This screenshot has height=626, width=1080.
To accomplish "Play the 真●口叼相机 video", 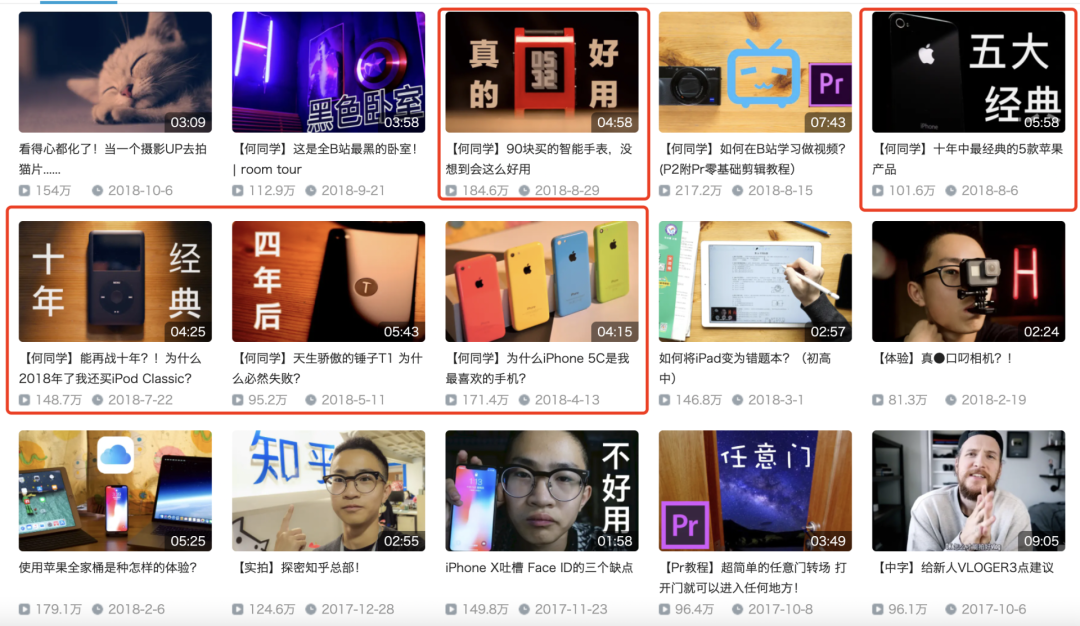I will click(968, 282).
